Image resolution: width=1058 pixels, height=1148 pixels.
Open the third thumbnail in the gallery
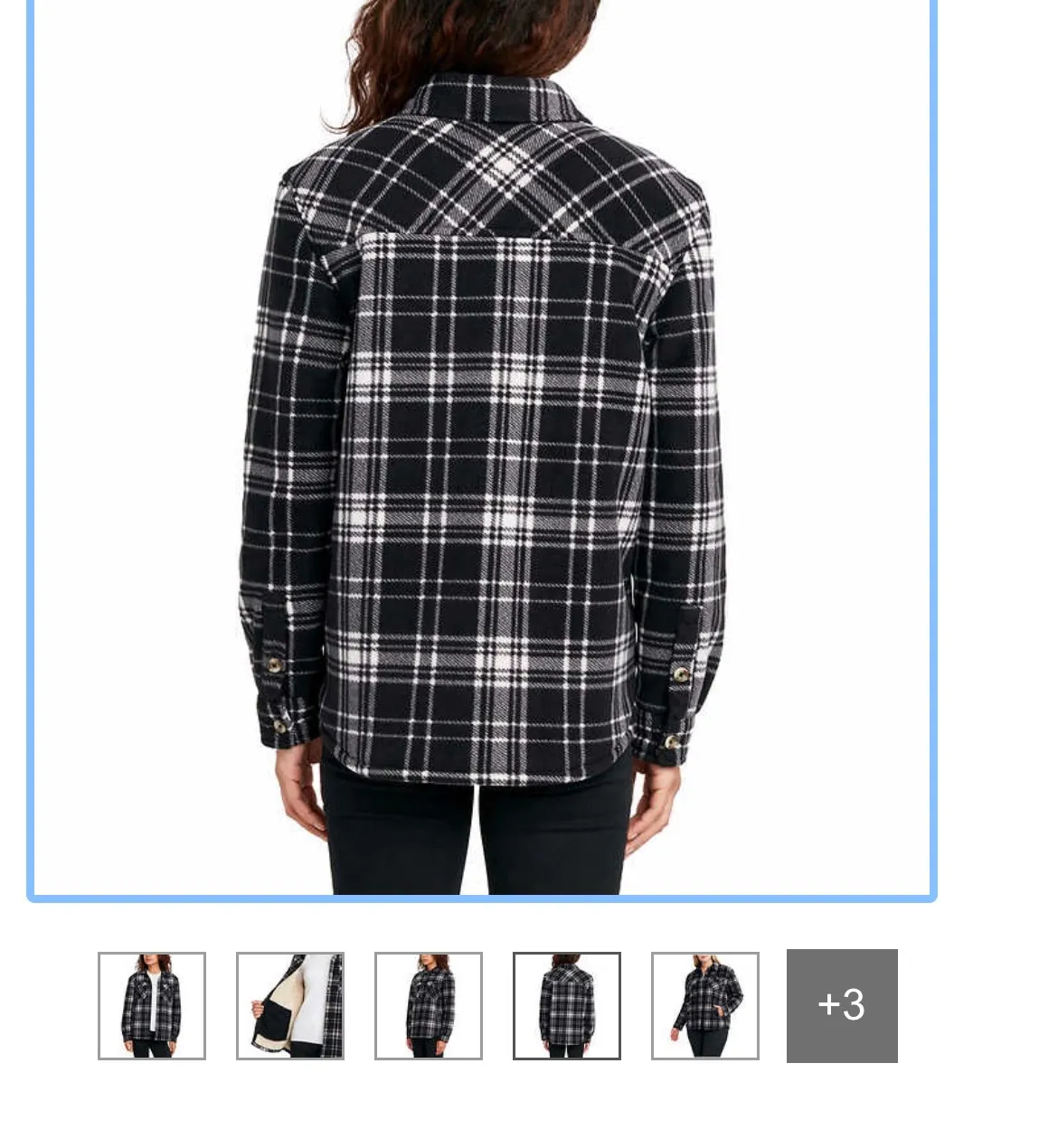point(428,1005)
